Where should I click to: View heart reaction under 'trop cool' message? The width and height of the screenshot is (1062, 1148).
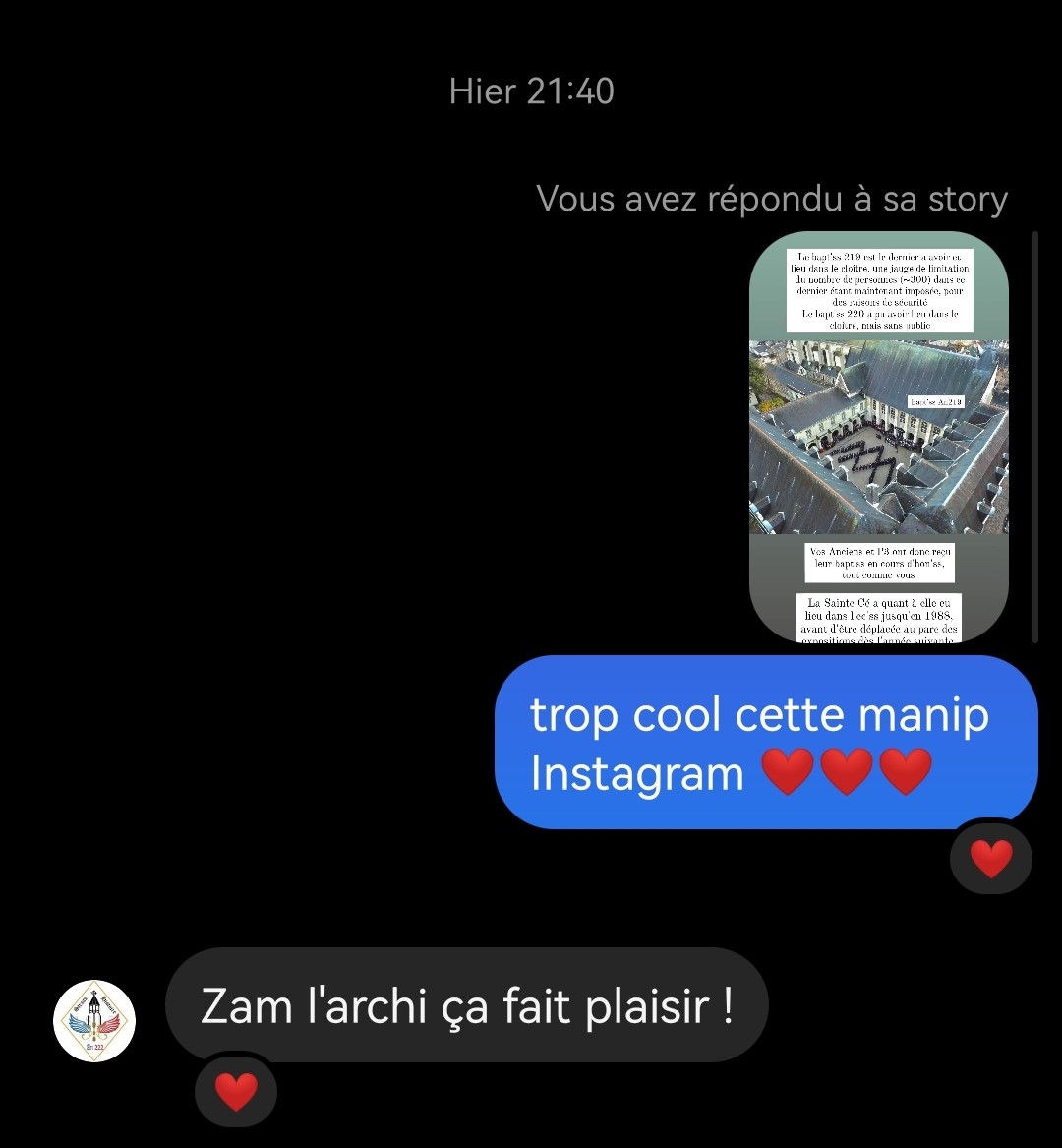pos(990,859)
